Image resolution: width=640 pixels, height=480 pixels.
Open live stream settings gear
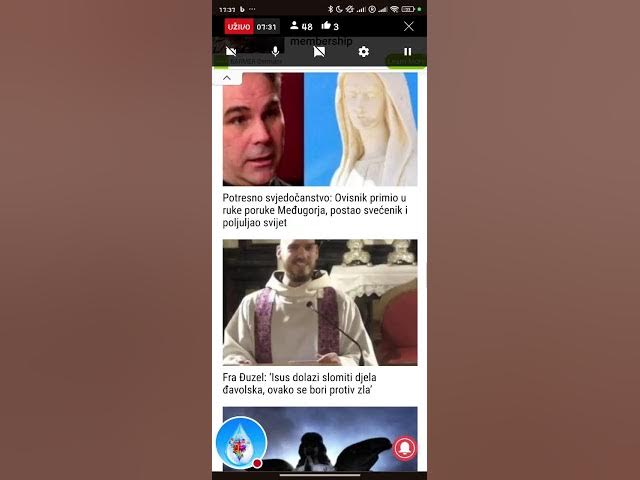point(364,51)
